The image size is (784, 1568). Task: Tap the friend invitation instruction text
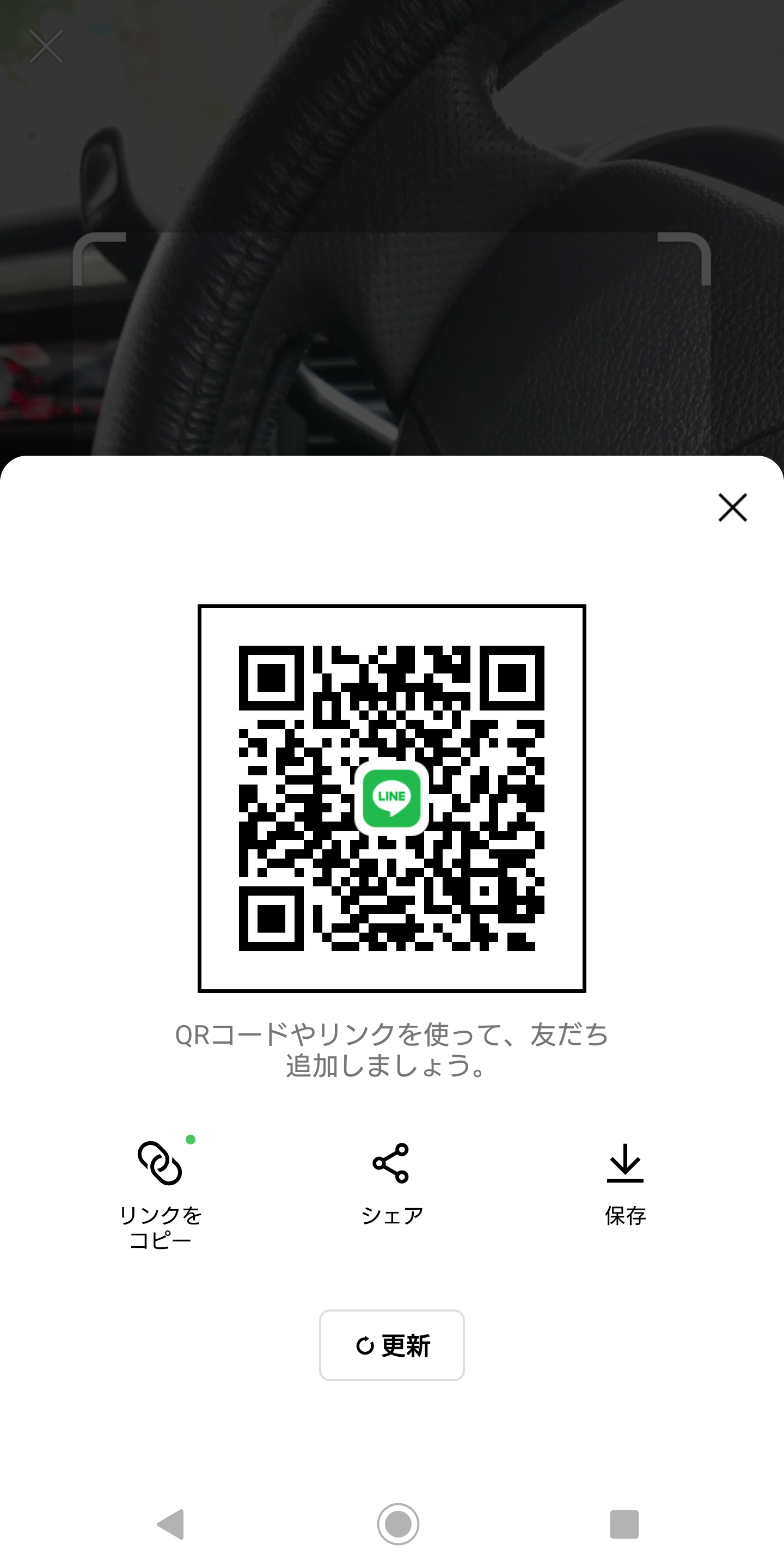392,1049
